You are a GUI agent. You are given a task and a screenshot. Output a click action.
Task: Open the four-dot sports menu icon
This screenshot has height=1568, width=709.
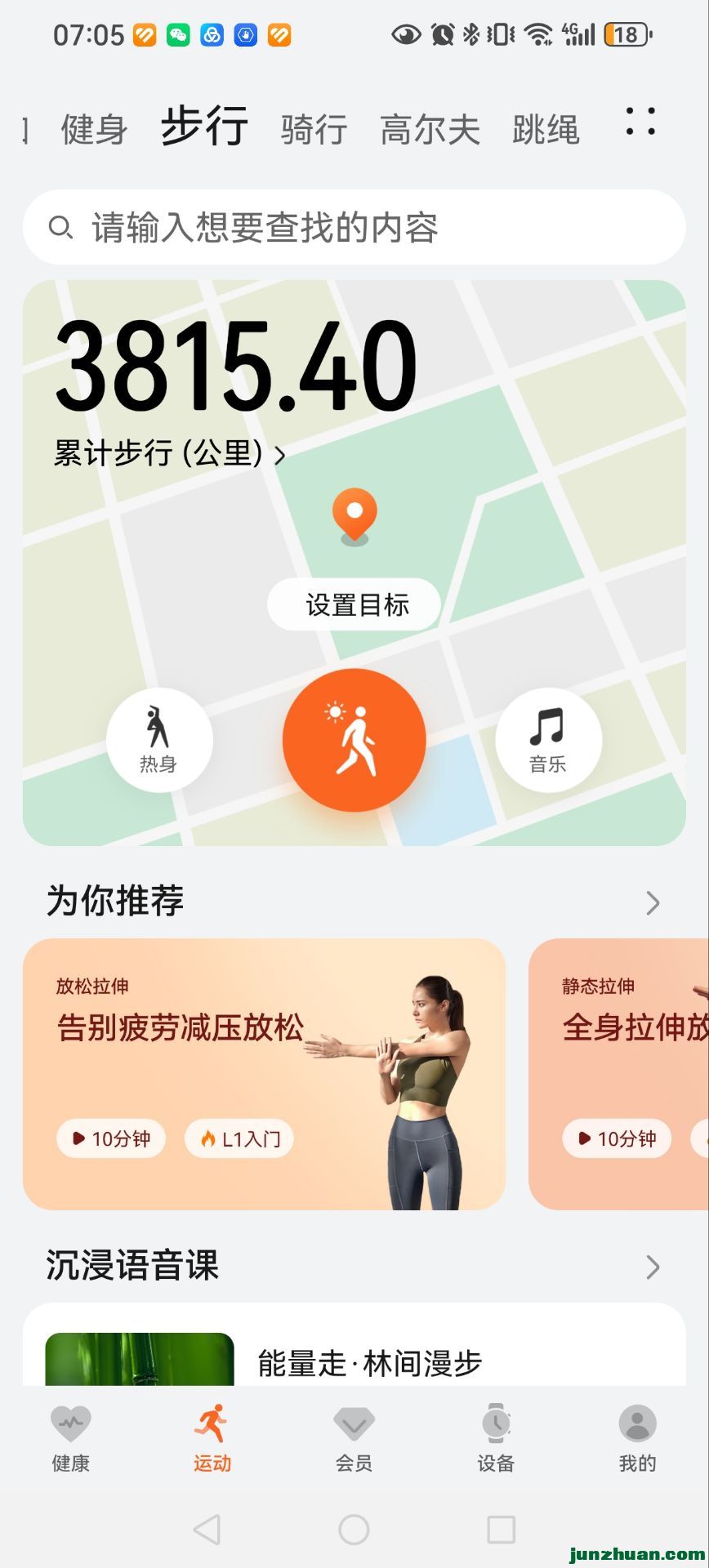tap(640, 122)
